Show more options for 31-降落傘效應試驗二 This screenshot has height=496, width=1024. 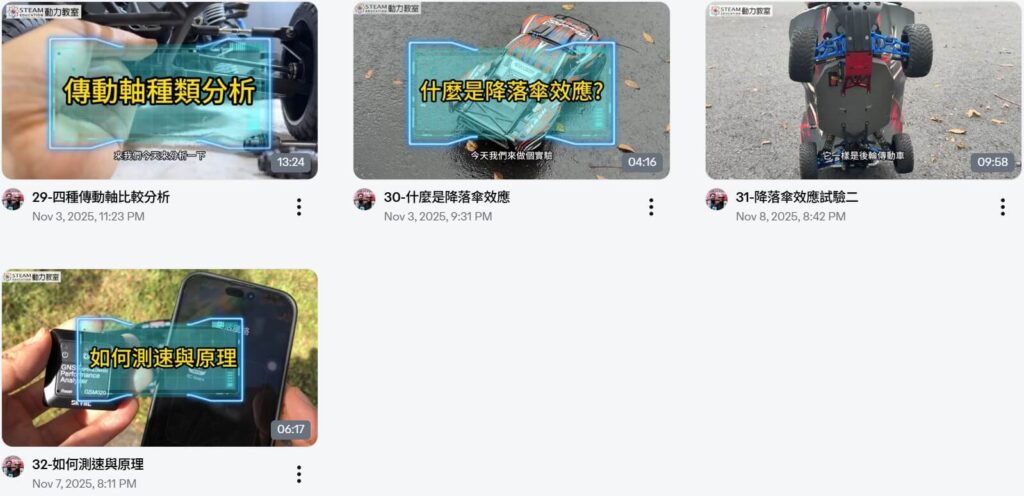click(1002, 207)
